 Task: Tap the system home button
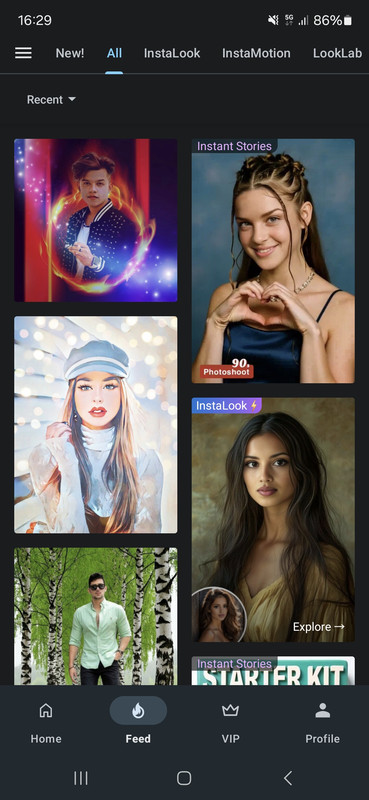click(x=184, y=778)
